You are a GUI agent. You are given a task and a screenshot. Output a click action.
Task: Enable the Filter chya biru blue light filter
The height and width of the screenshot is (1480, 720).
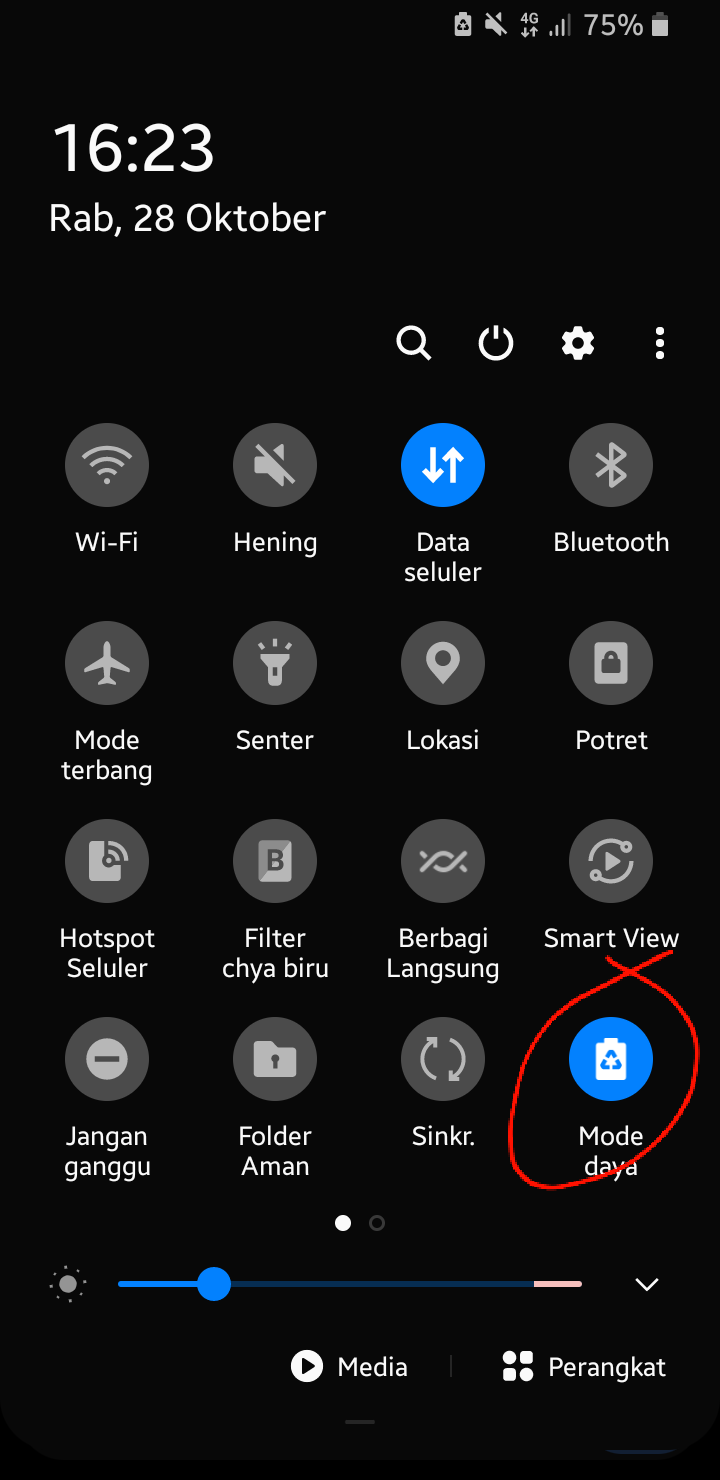(x=275, y=861)
